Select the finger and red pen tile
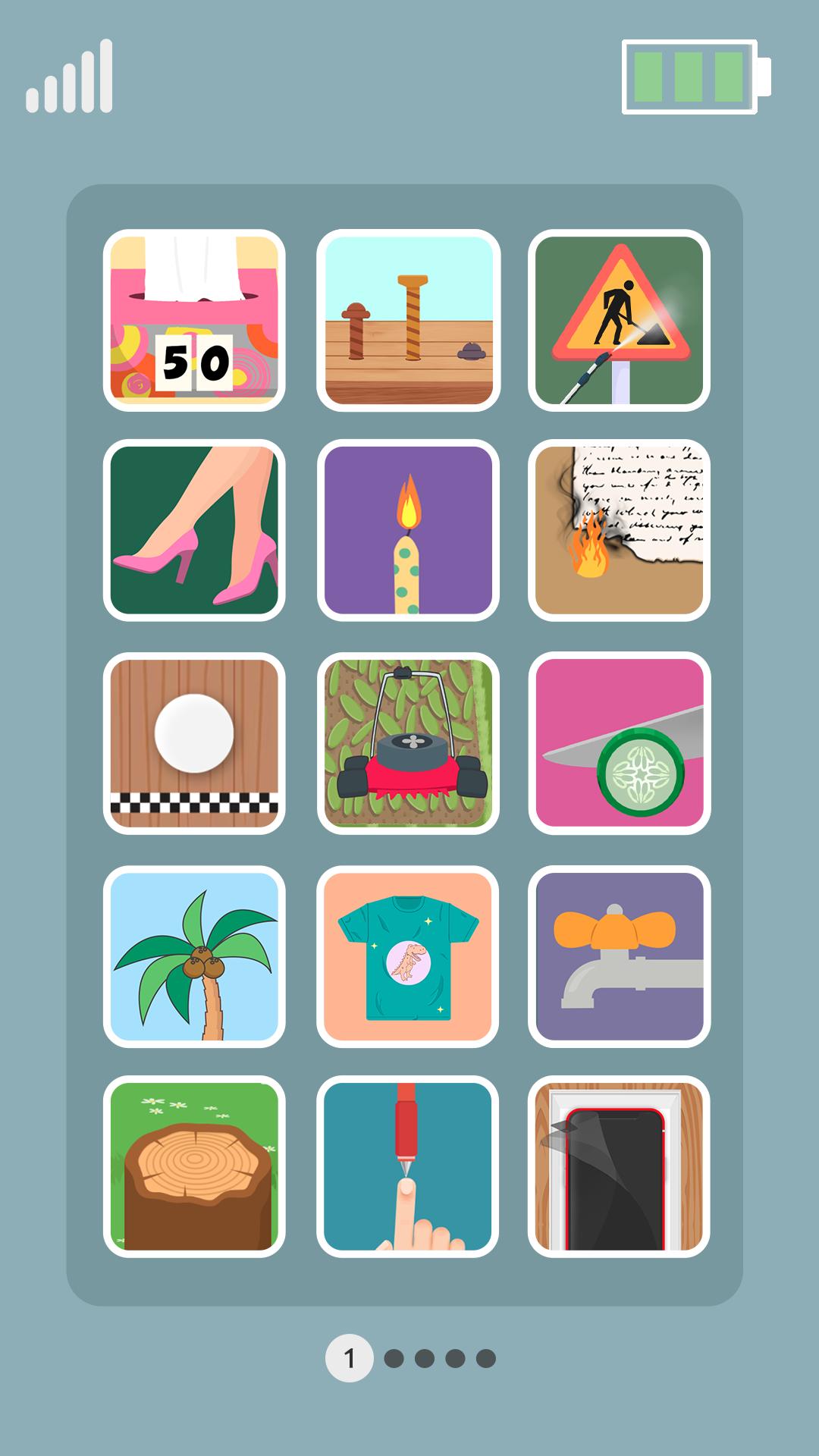819x1456 pixels. (x=408, y=1166)
